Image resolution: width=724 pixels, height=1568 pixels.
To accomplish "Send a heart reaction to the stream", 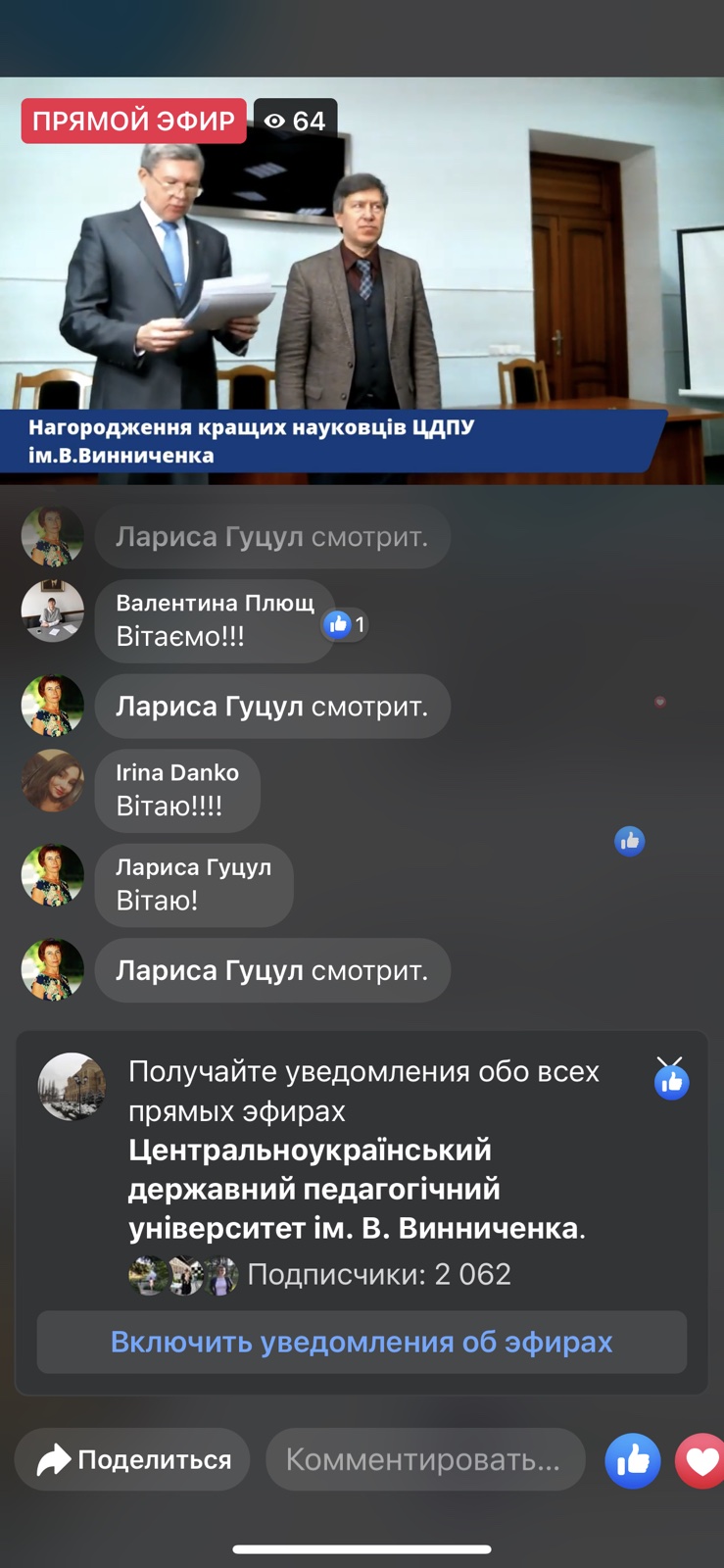I will [x=701, y=1460].
